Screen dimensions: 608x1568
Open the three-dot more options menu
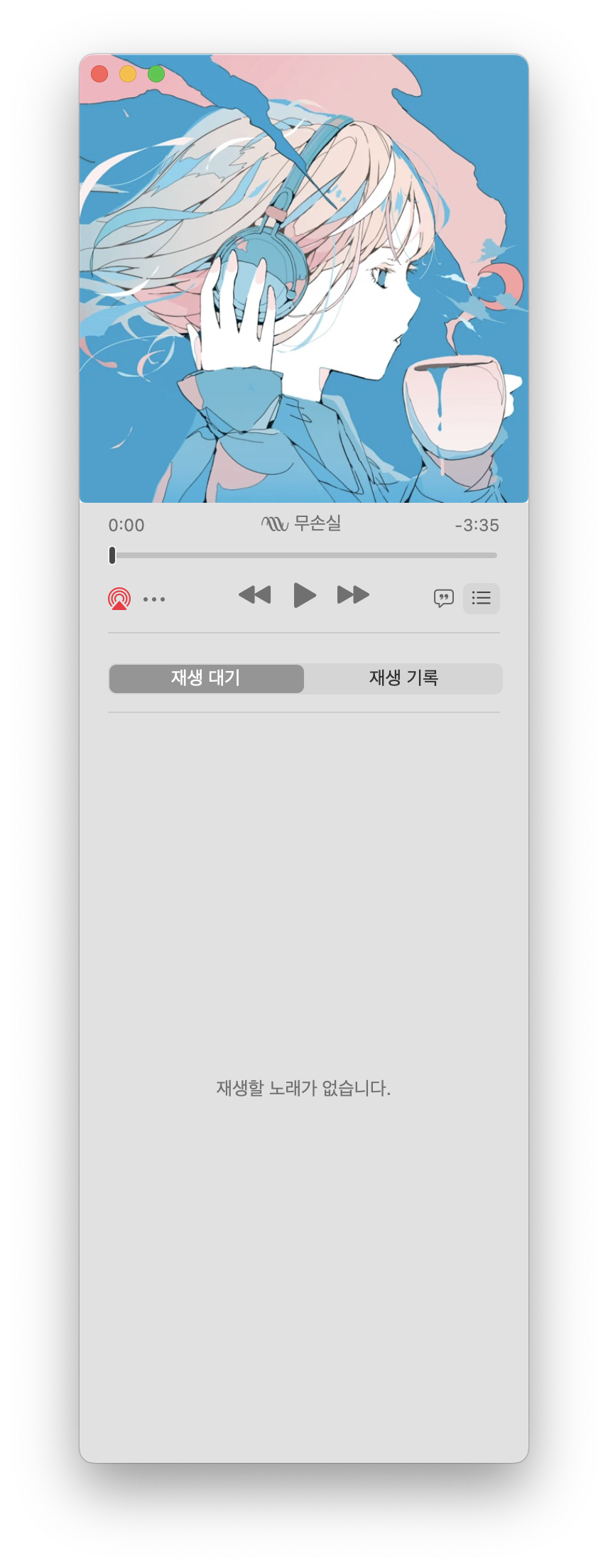point(154,599)
